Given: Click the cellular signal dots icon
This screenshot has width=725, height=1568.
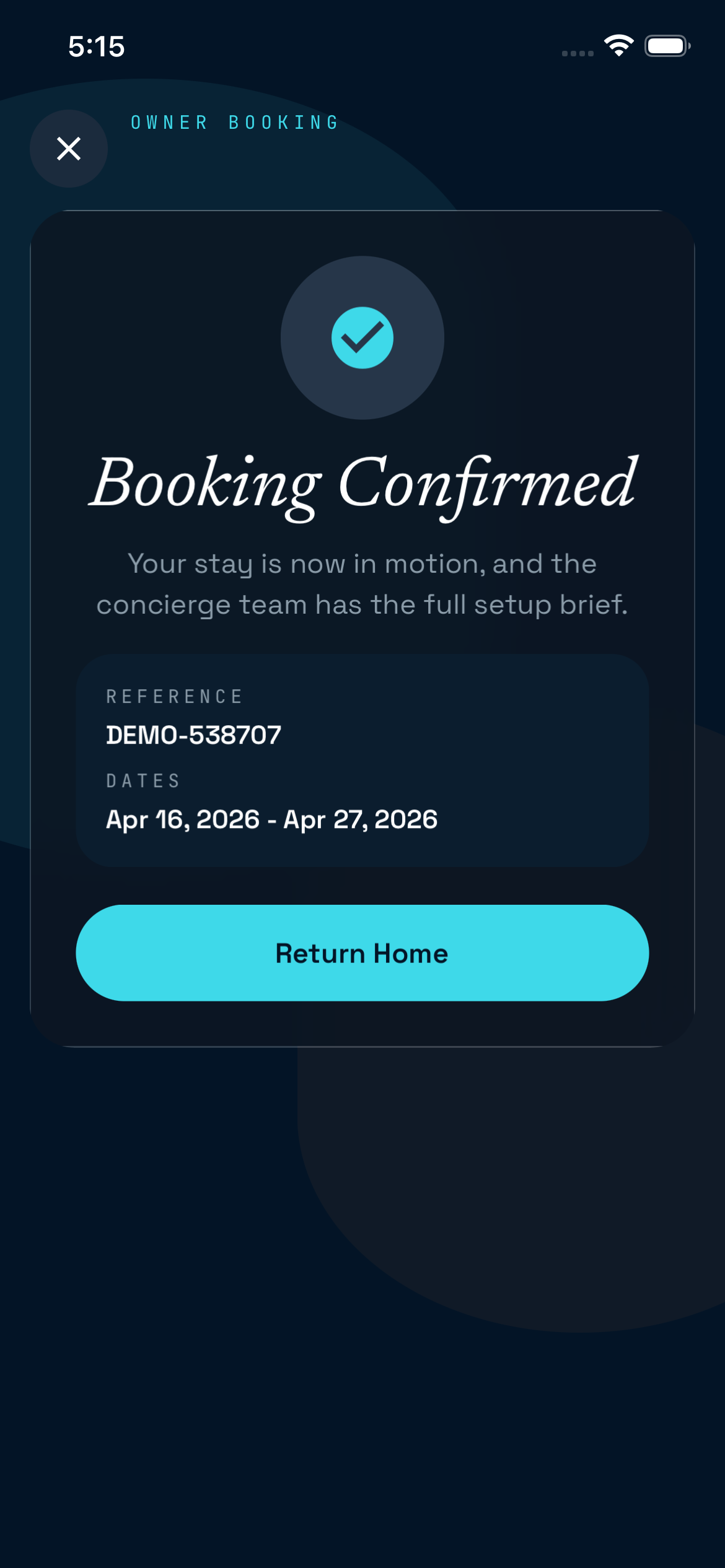Looking at the screenshot, I should [x=576, y=53].
